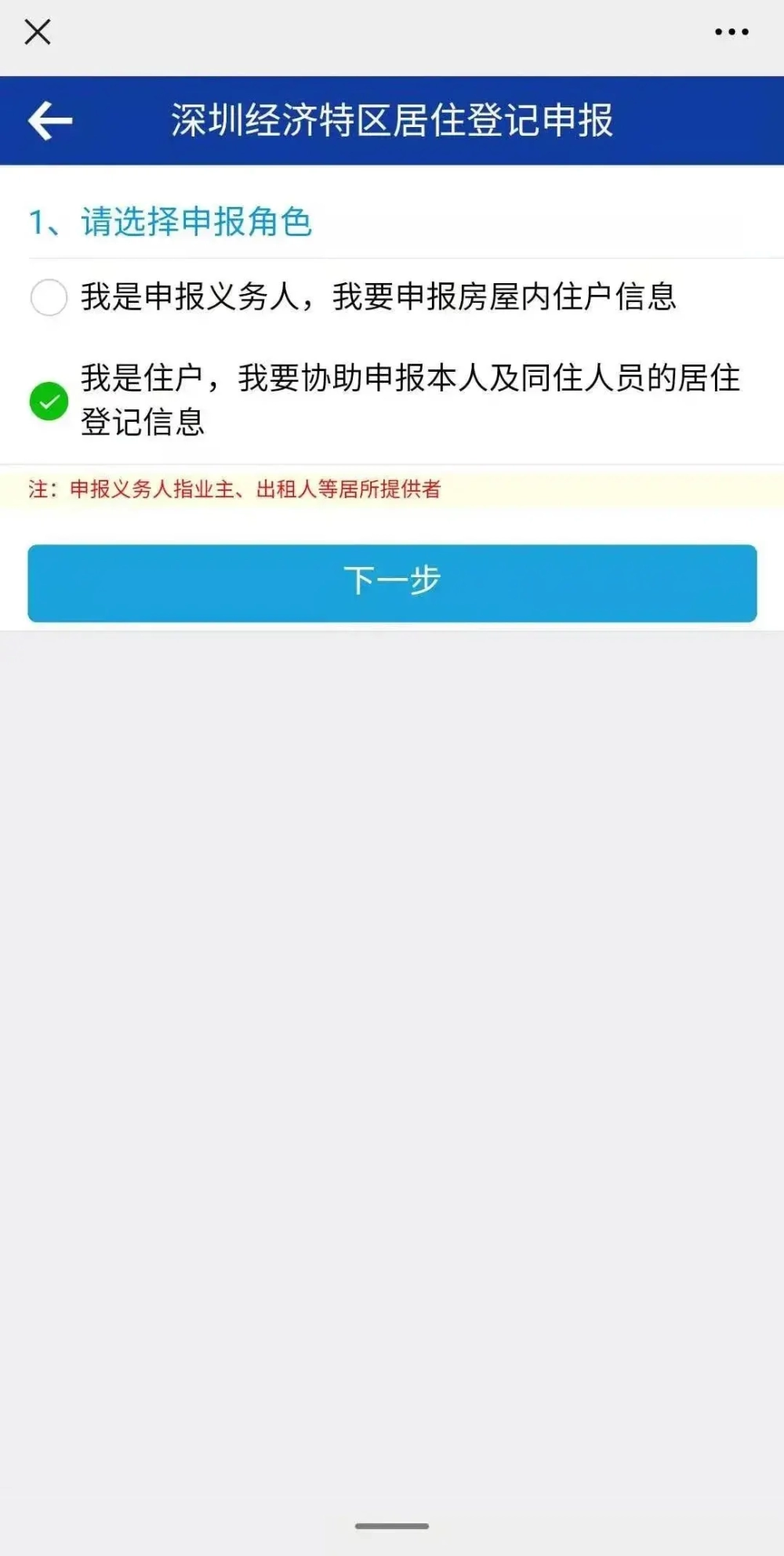Tap the 下一步 button
This screenshot has width=784, height=1556.
click(x=392, y=583)
